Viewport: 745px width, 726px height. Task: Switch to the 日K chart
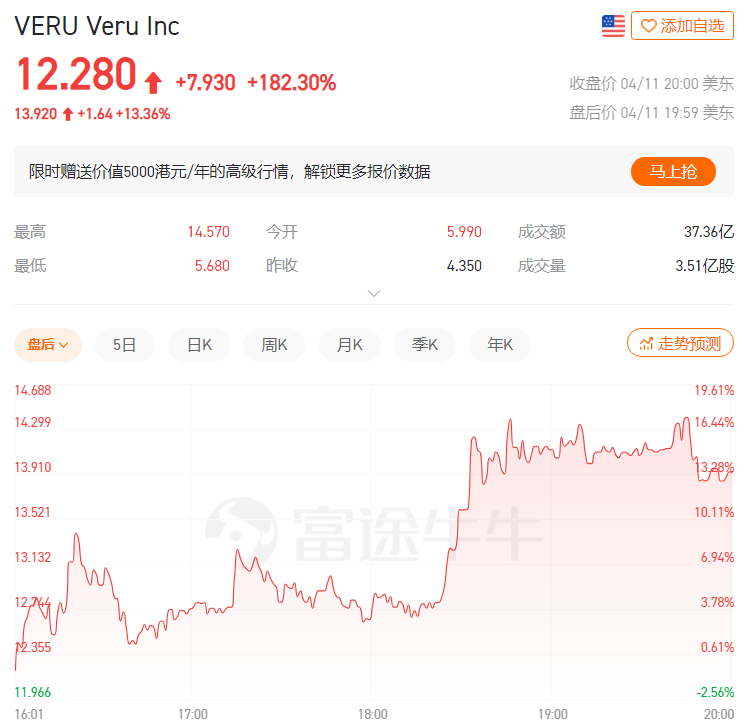tap(199, 344)
